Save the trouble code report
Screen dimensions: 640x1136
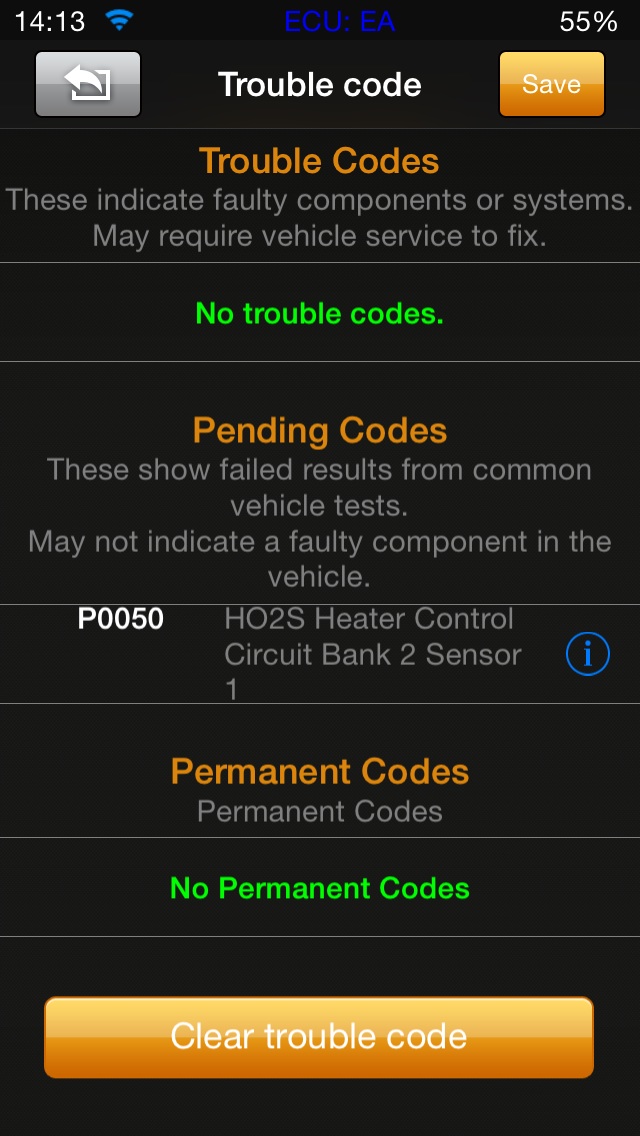pyautogui.click(x=551, y=85)
